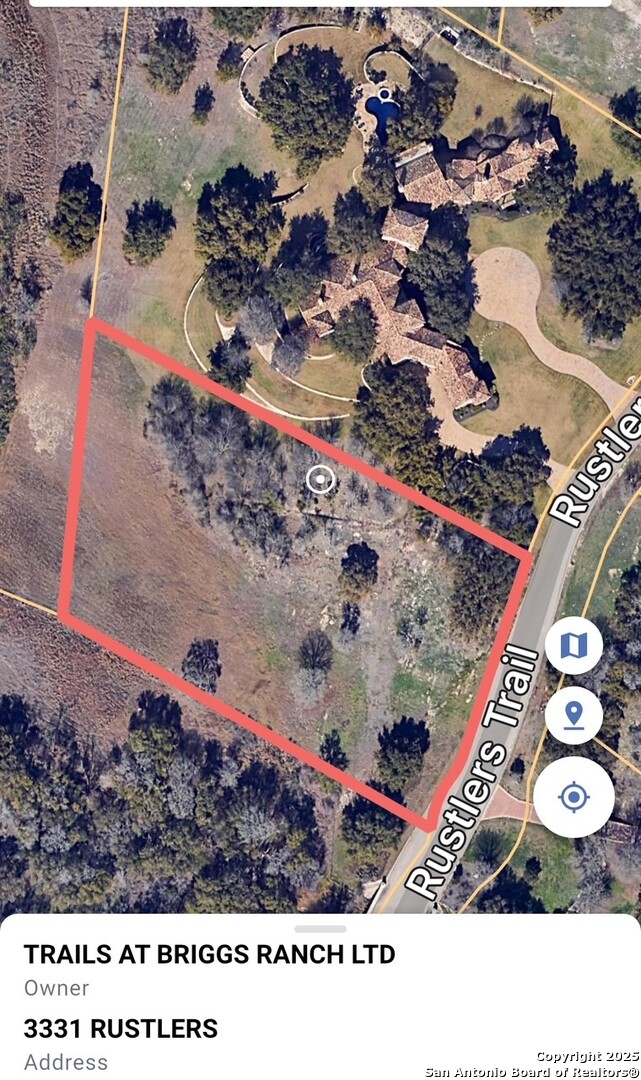This screenshot has height=1080, width=641.
Task: Open the map layers button
Action: [x=574, y=645]
